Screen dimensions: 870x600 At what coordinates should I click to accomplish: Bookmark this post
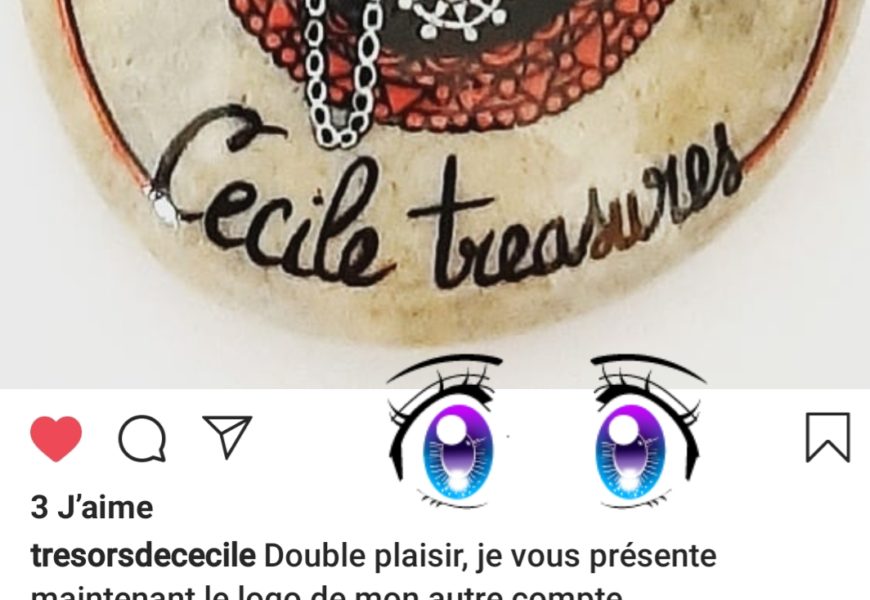827,438
